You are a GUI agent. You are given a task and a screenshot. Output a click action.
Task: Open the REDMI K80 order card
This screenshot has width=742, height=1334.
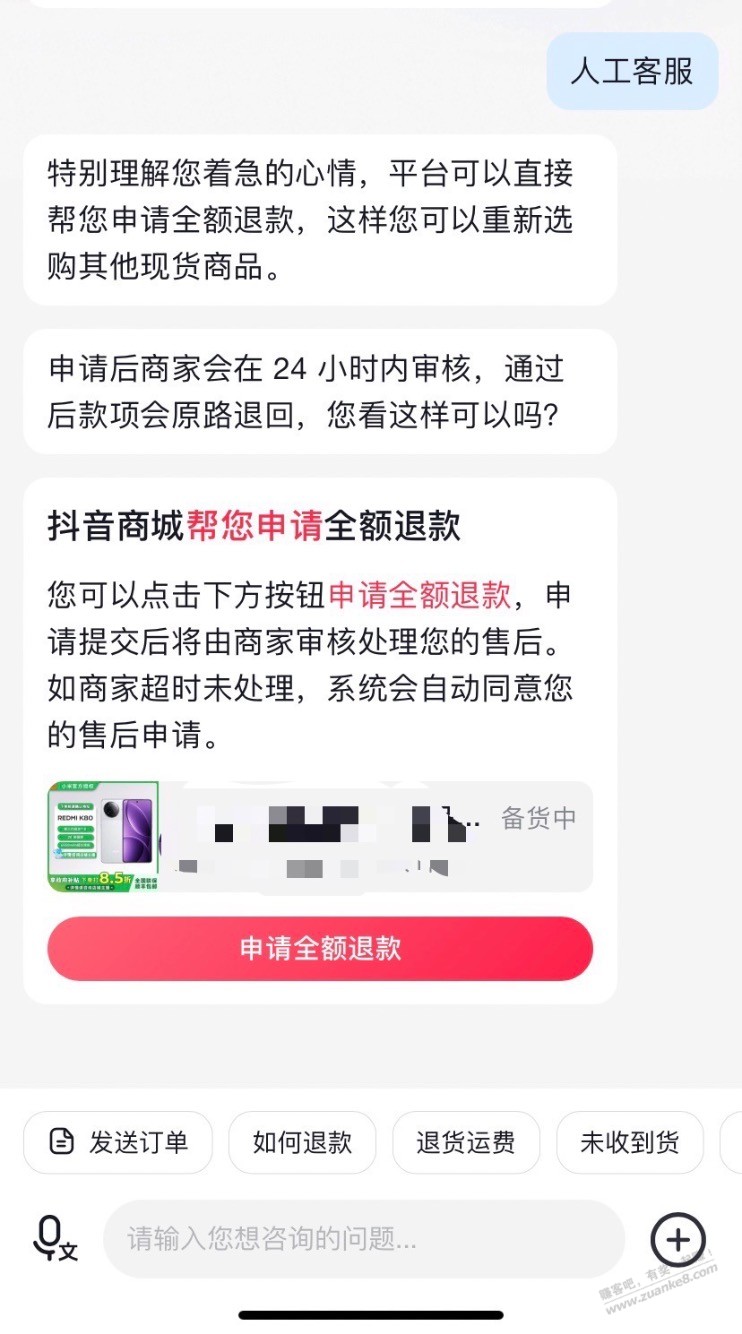(320, 836)
